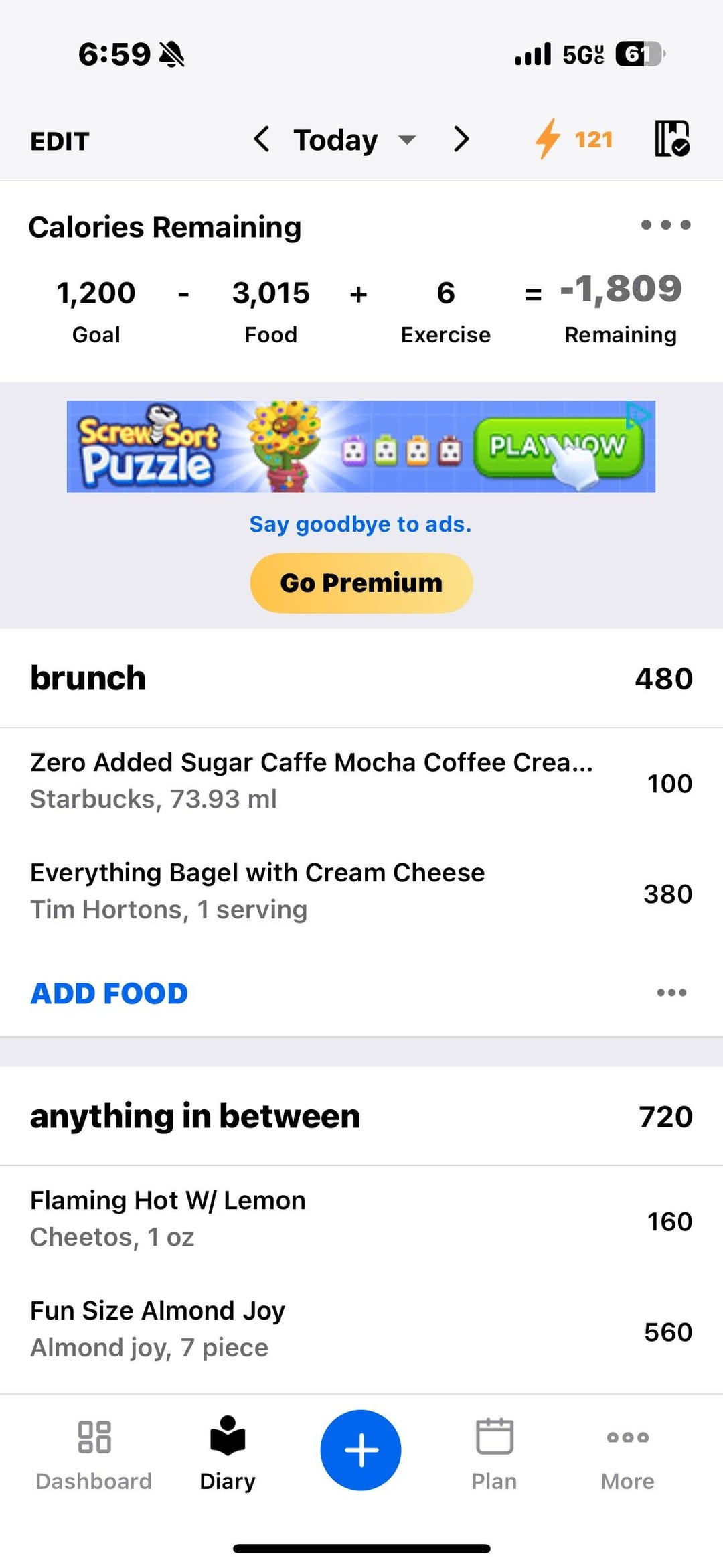Open Fun Size Almond Joy entry
723x1568 pixels.
point(361,1330)
